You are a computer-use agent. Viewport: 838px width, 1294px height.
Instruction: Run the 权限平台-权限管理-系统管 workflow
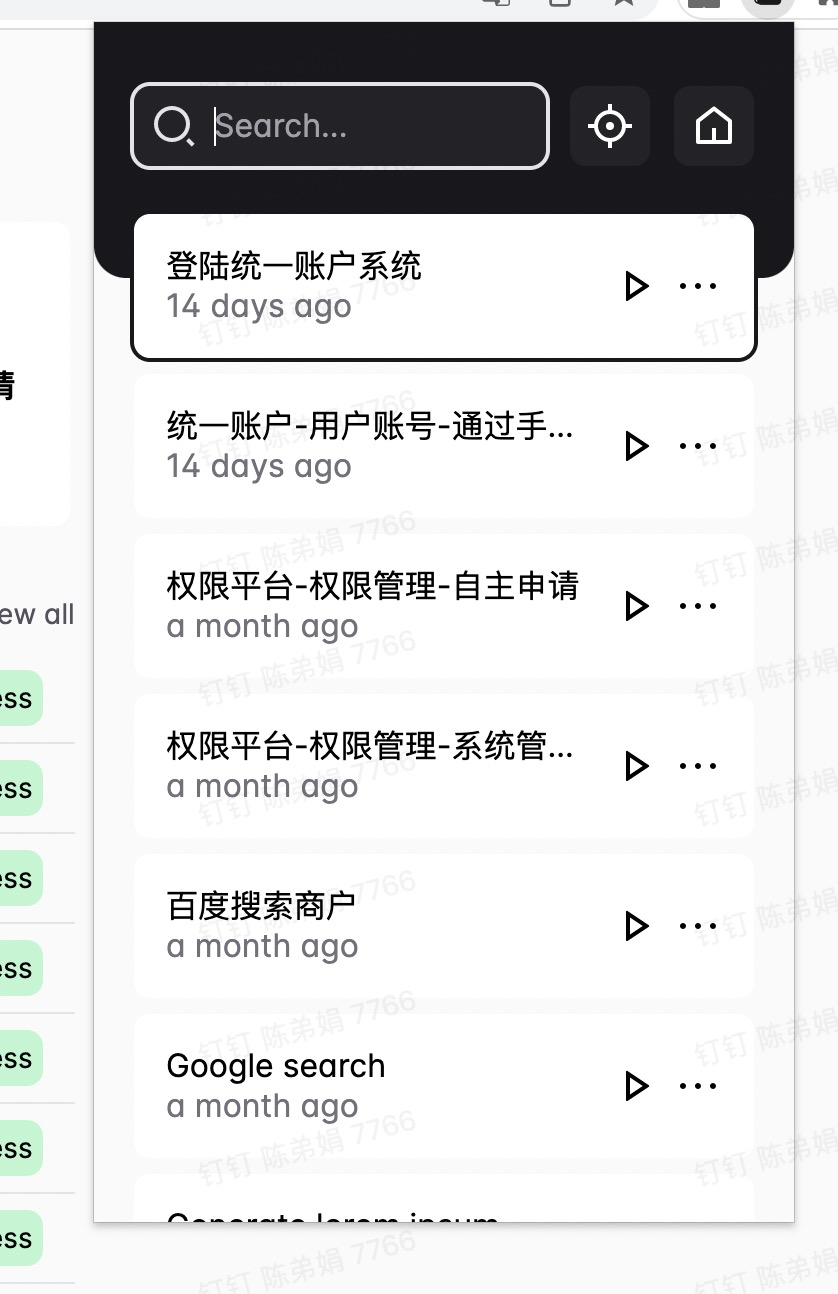tap(636, 766)
